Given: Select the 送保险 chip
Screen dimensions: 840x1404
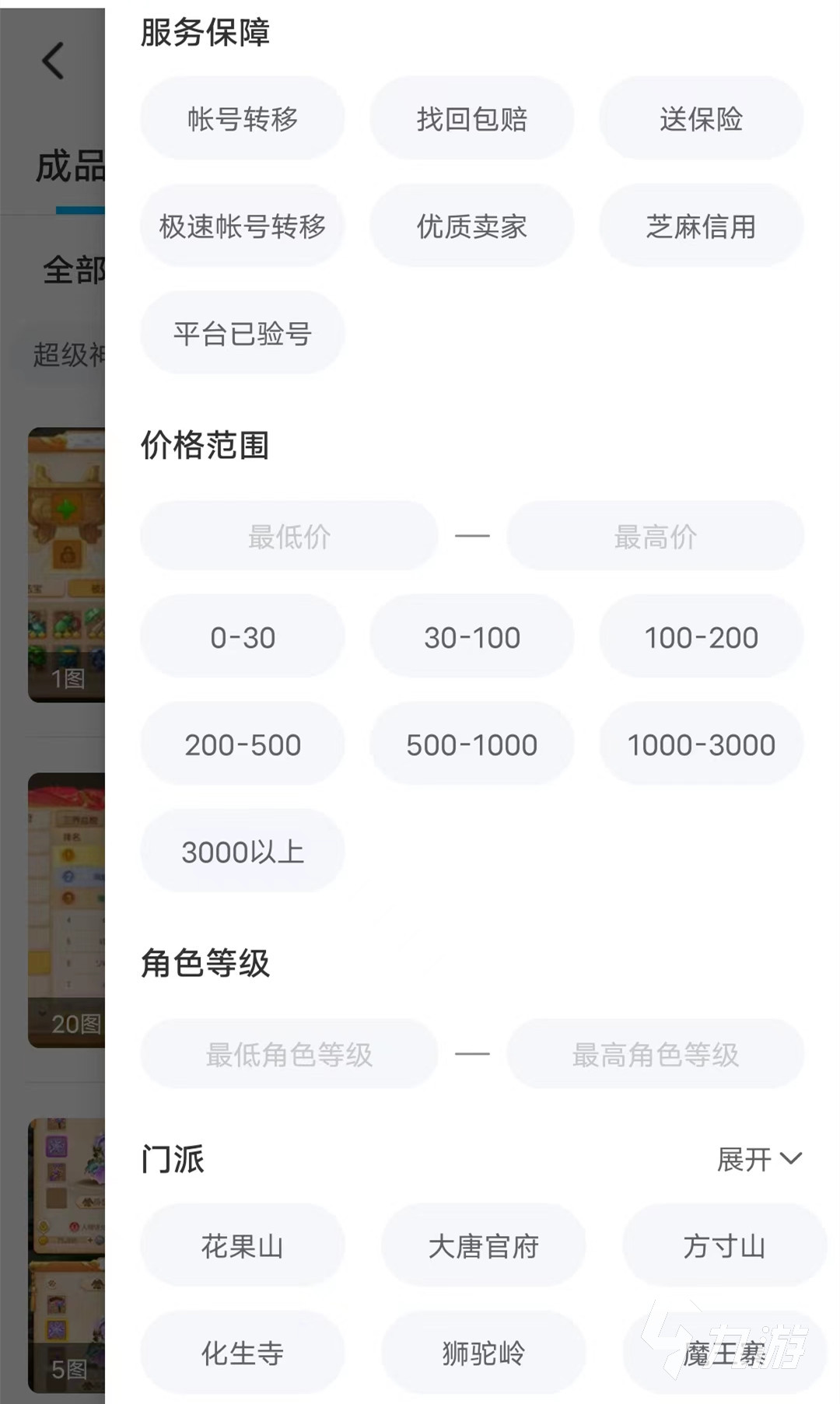Looking at the screenshot, I should point(701,119).
